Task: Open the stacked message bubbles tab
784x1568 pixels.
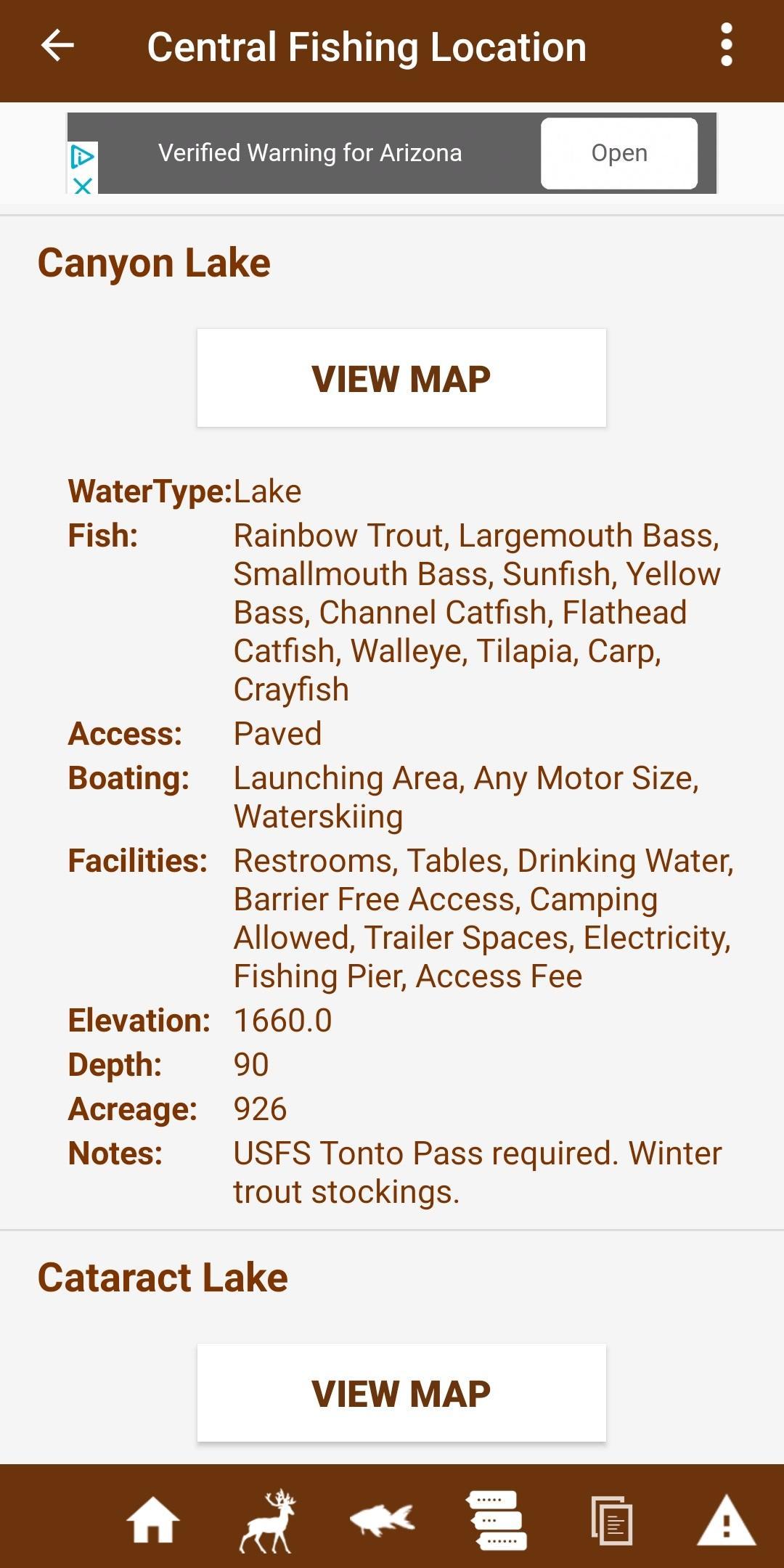Action: point(497,1520)
